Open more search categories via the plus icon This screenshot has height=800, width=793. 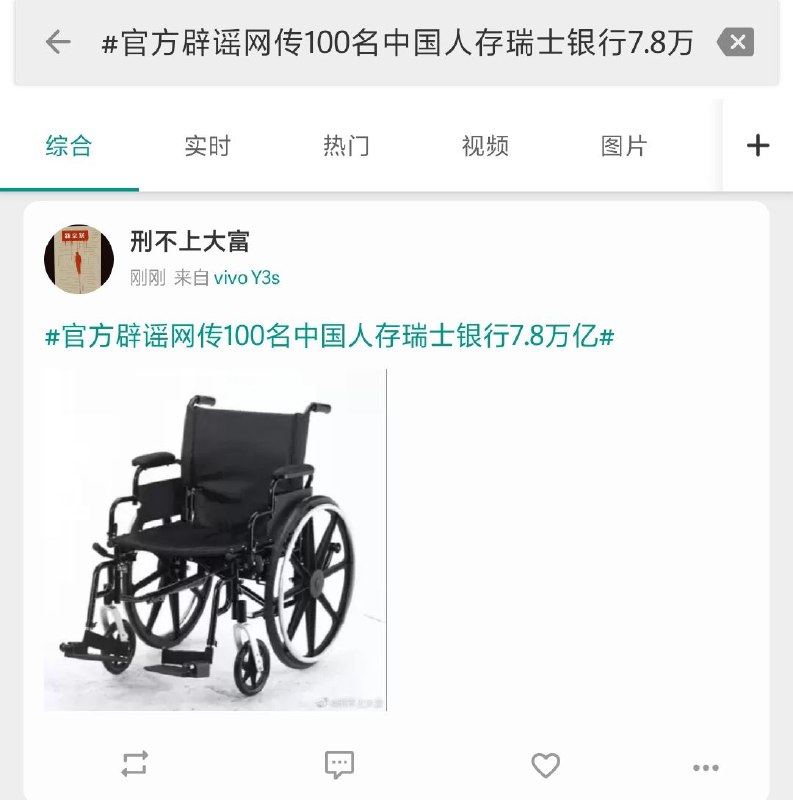point(757,145)
